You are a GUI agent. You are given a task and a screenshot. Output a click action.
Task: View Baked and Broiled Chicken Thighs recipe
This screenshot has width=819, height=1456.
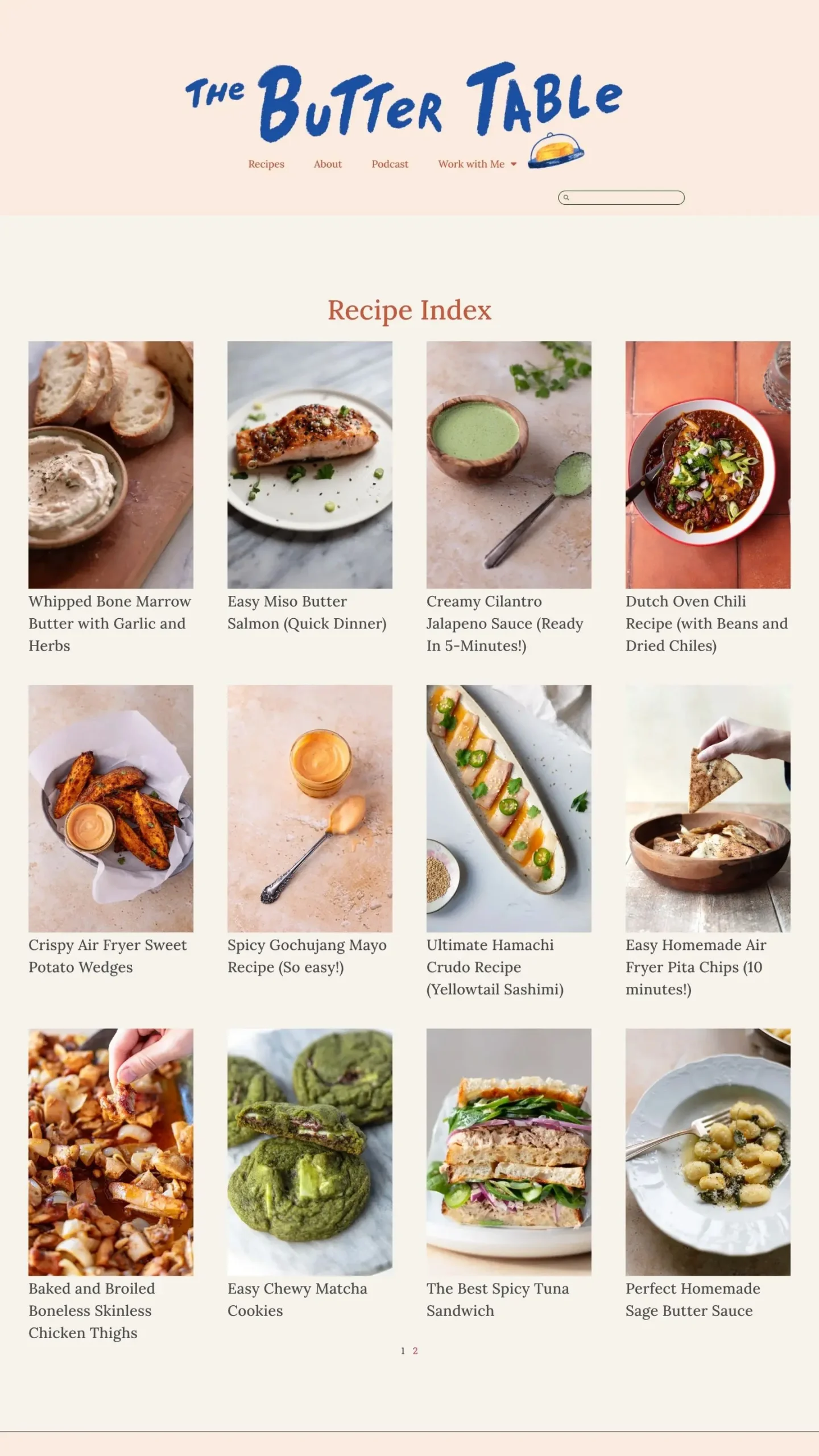point(92,1310)
